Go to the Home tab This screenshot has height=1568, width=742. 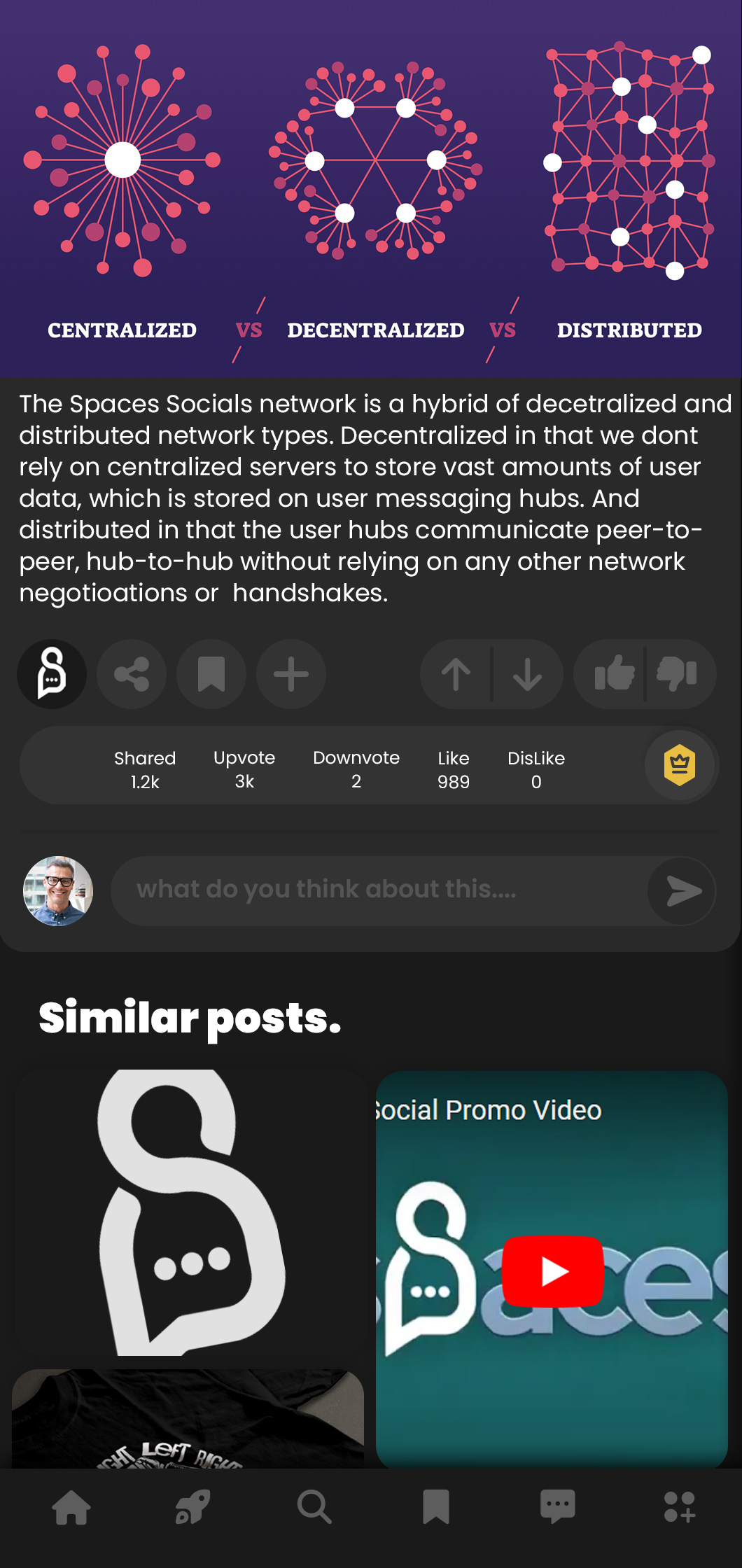[x=71, y=1507]
